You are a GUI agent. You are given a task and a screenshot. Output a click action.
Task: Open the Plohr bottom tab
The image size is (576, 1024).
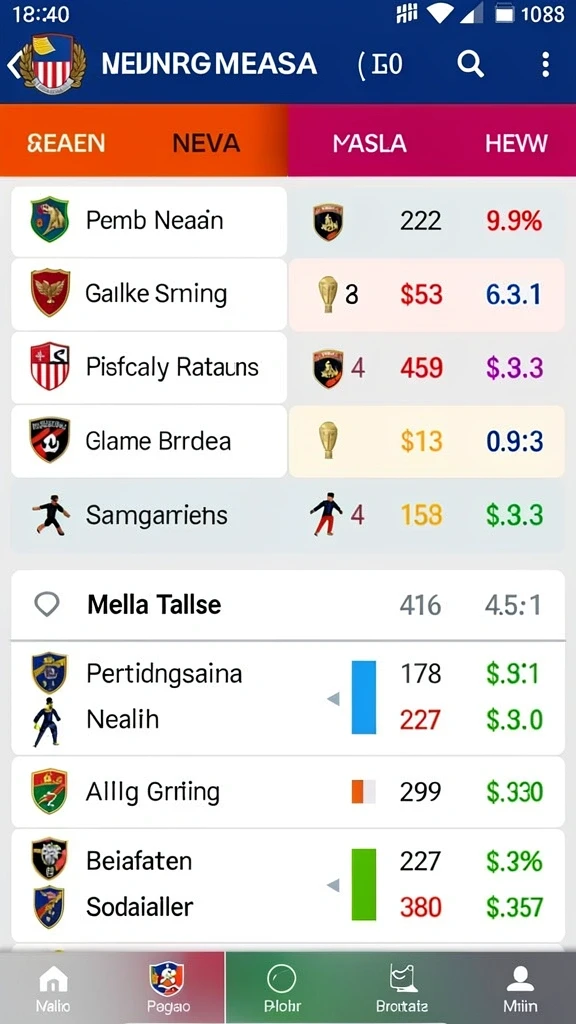click(282, 987)
